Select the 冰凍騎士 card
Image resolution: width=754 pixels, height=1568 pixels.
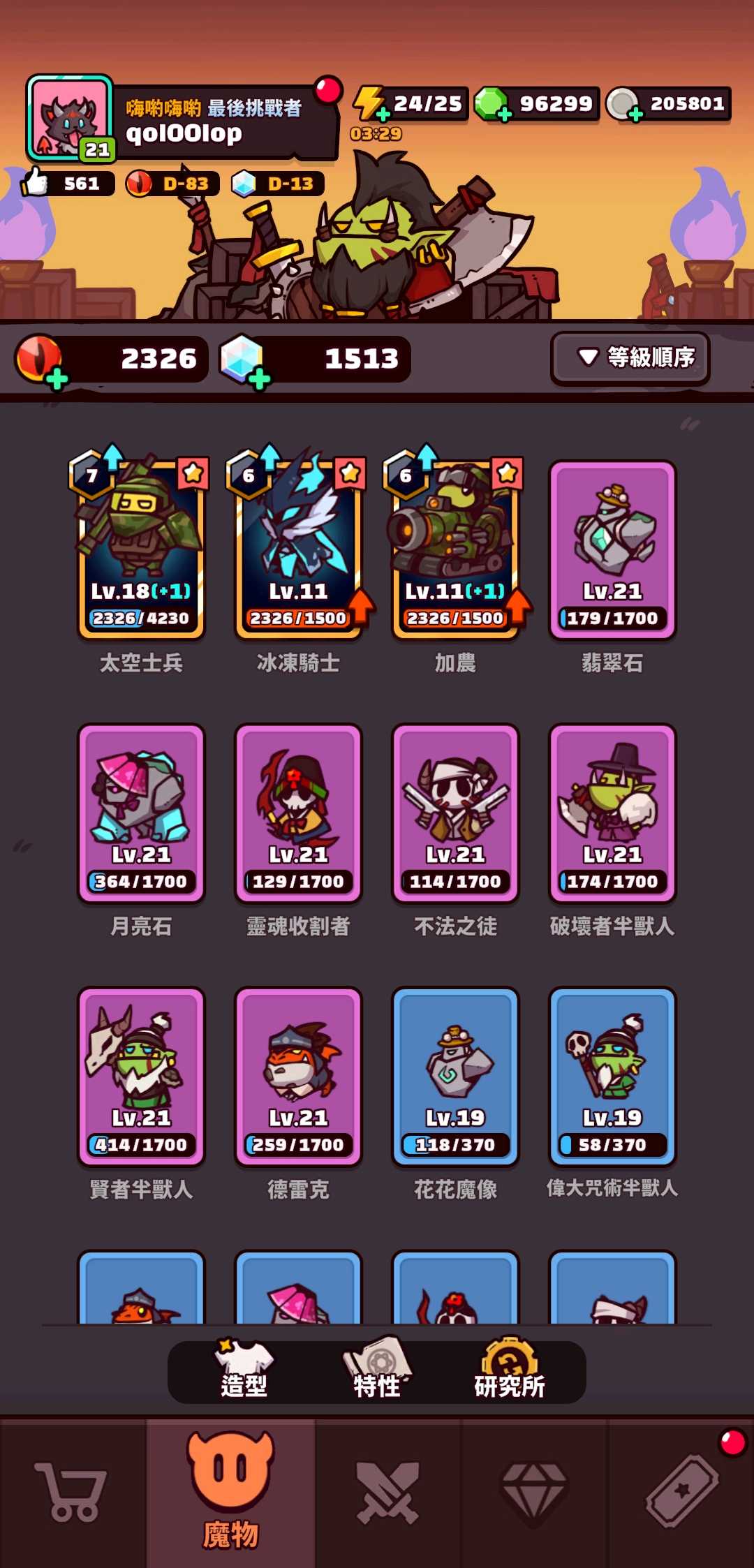click(x=298, y=548)
